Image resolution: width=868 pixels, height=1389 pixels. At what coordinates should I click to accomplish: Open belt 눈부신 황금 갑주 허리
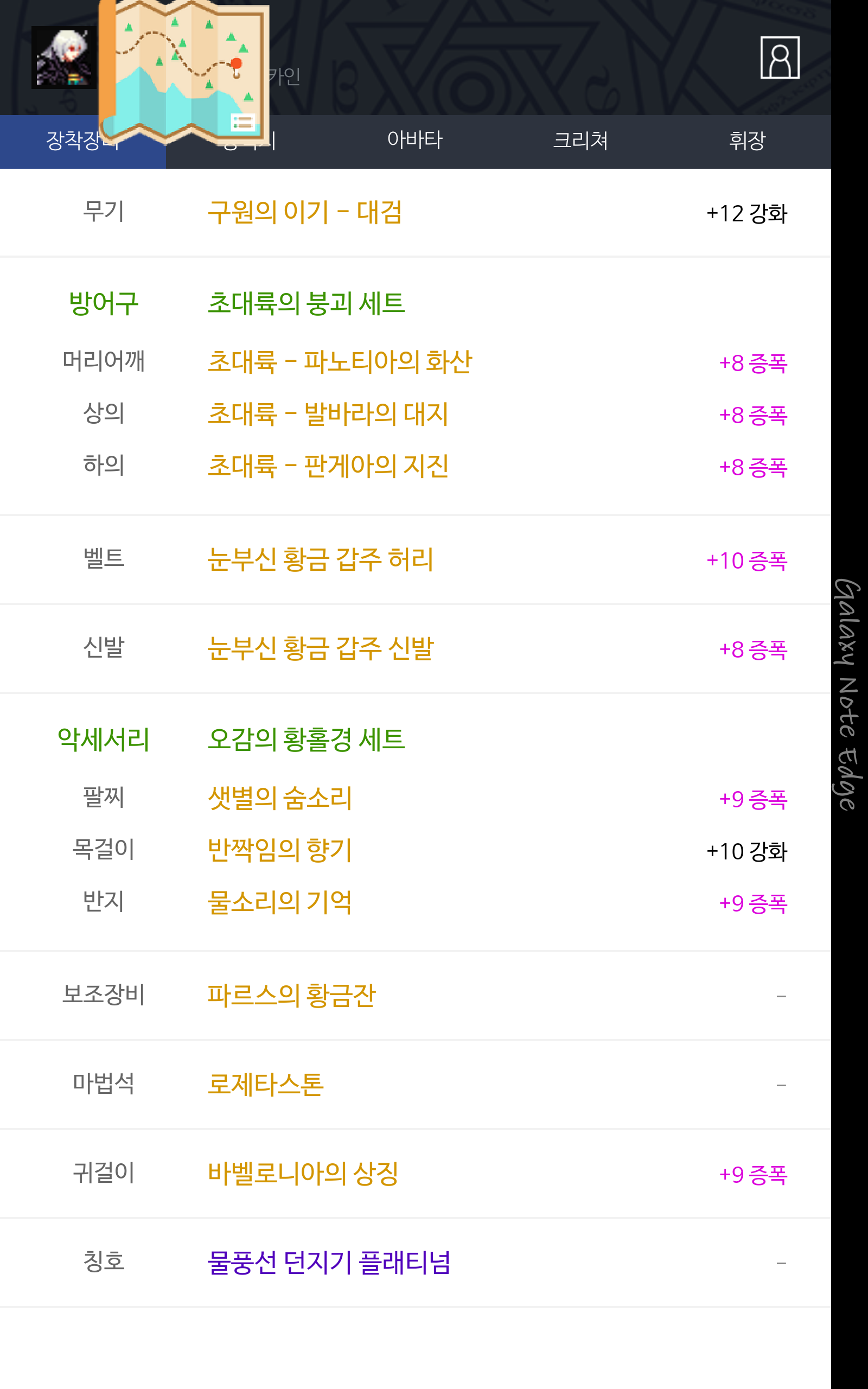click(x=320, y=559)
